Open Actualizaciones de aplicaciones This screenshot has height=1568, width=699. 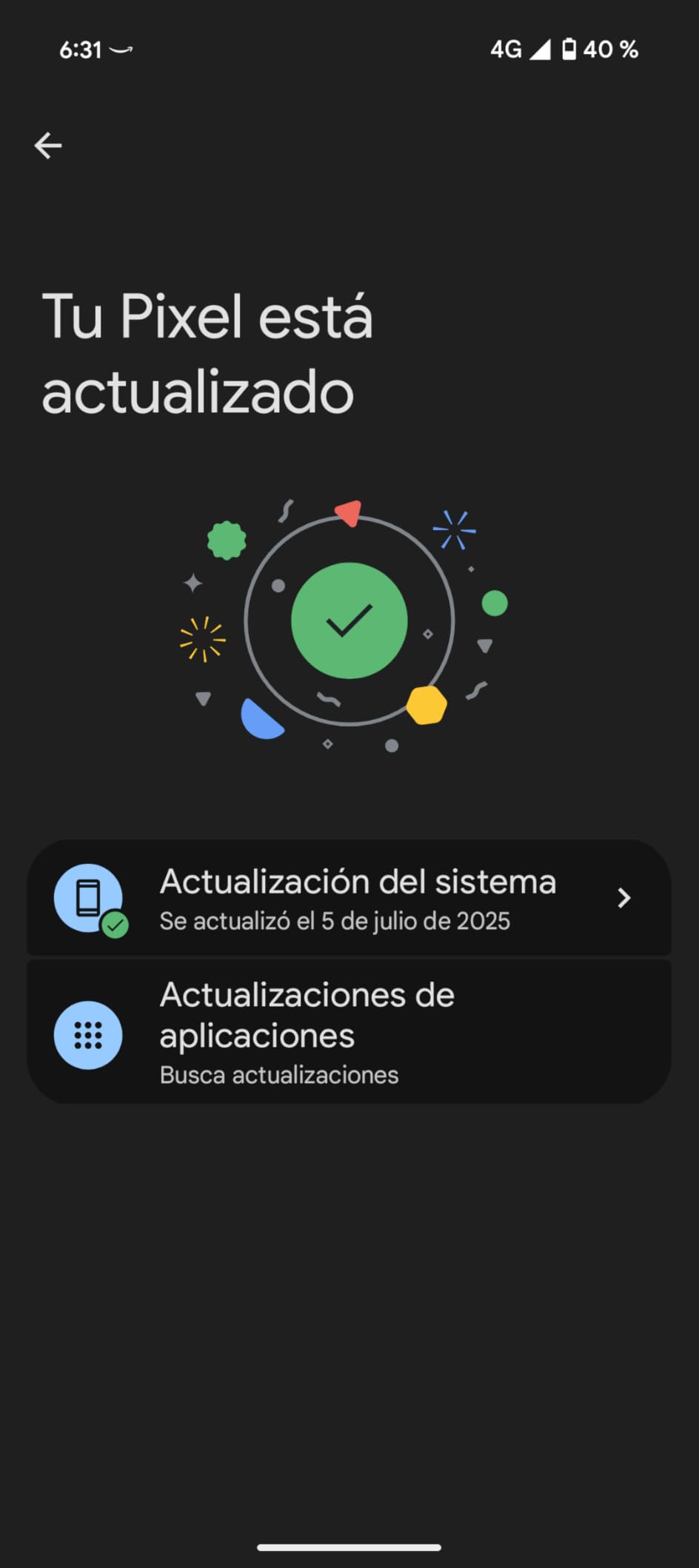click(x=349, y=1033)
